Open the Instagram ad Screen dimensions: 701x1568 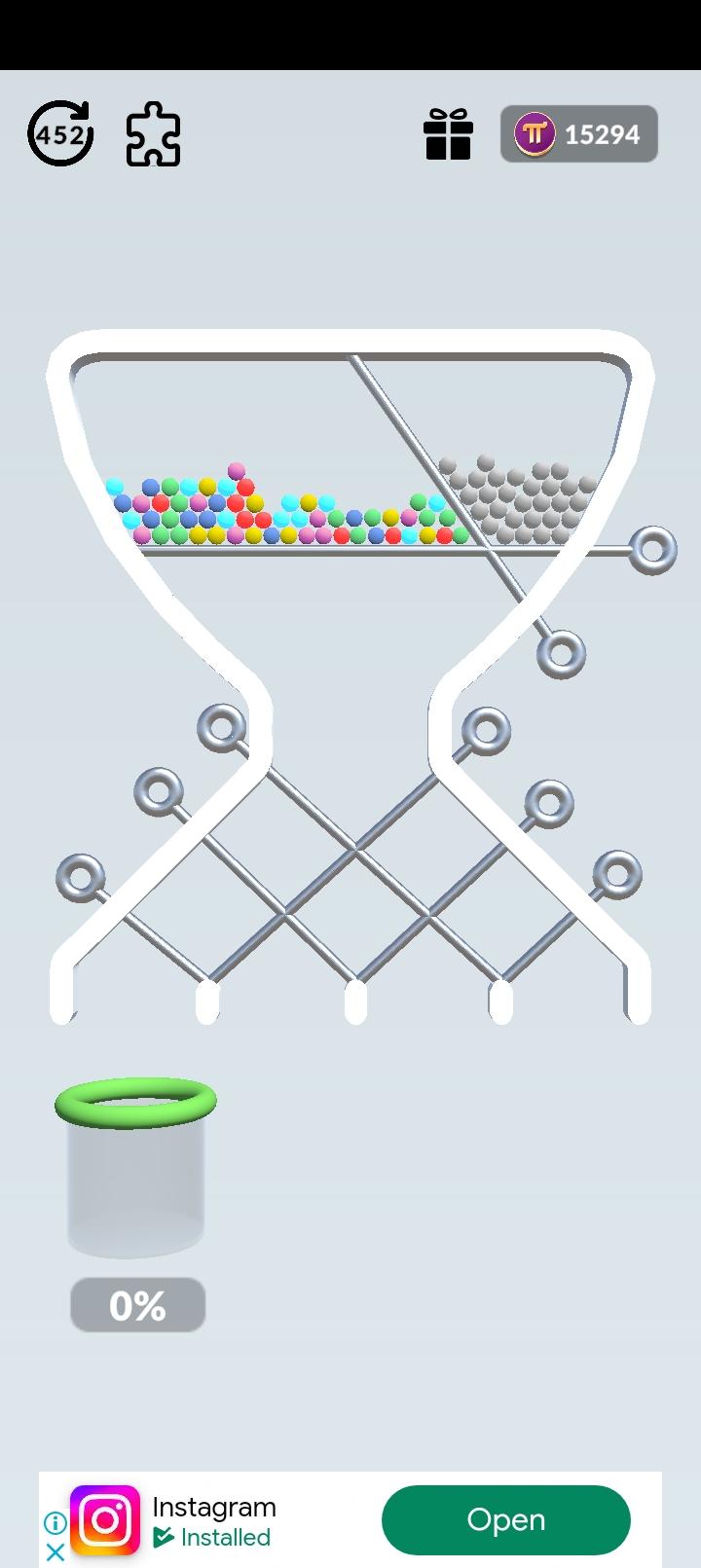[505, 1519]
